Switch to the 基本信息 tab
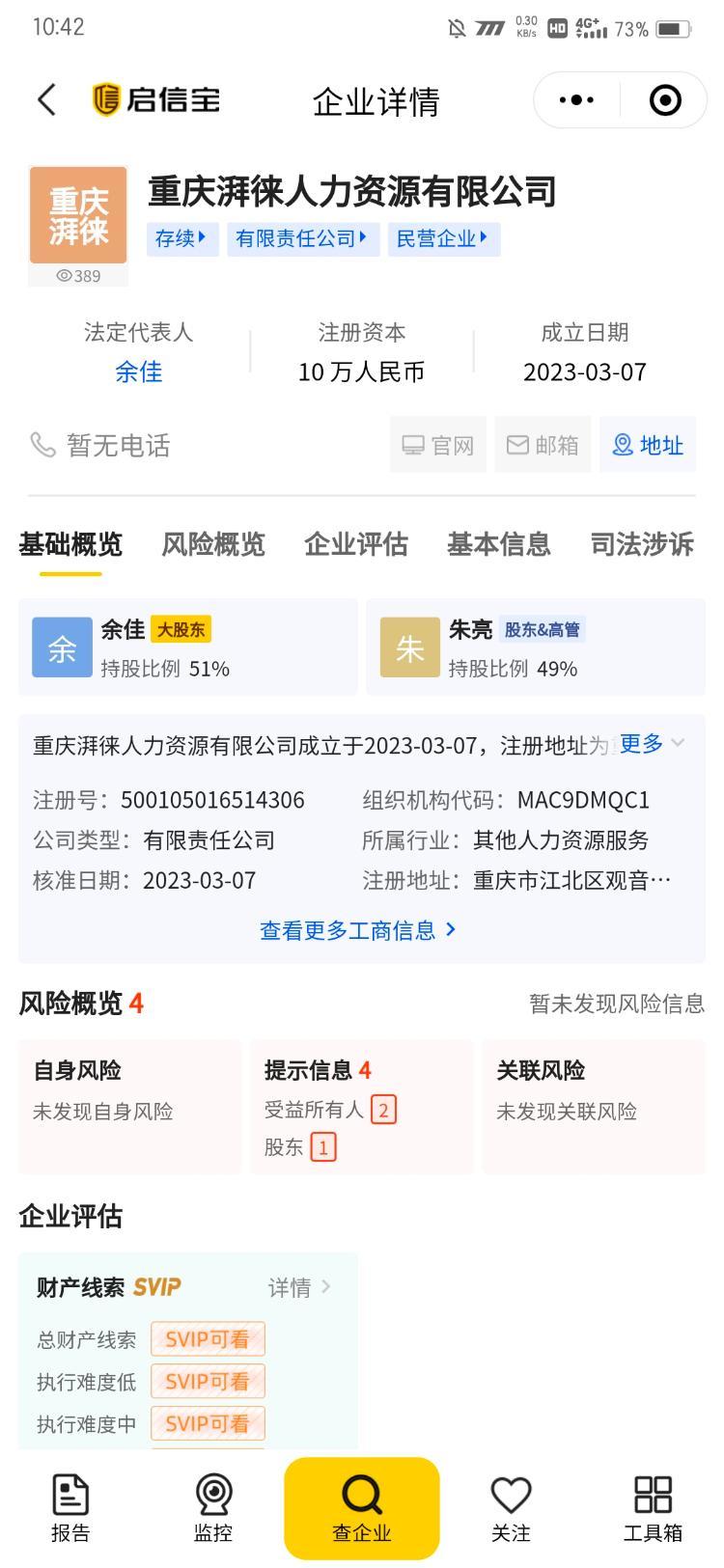Viewport: 724px width, 1568px height. point(499,544)
